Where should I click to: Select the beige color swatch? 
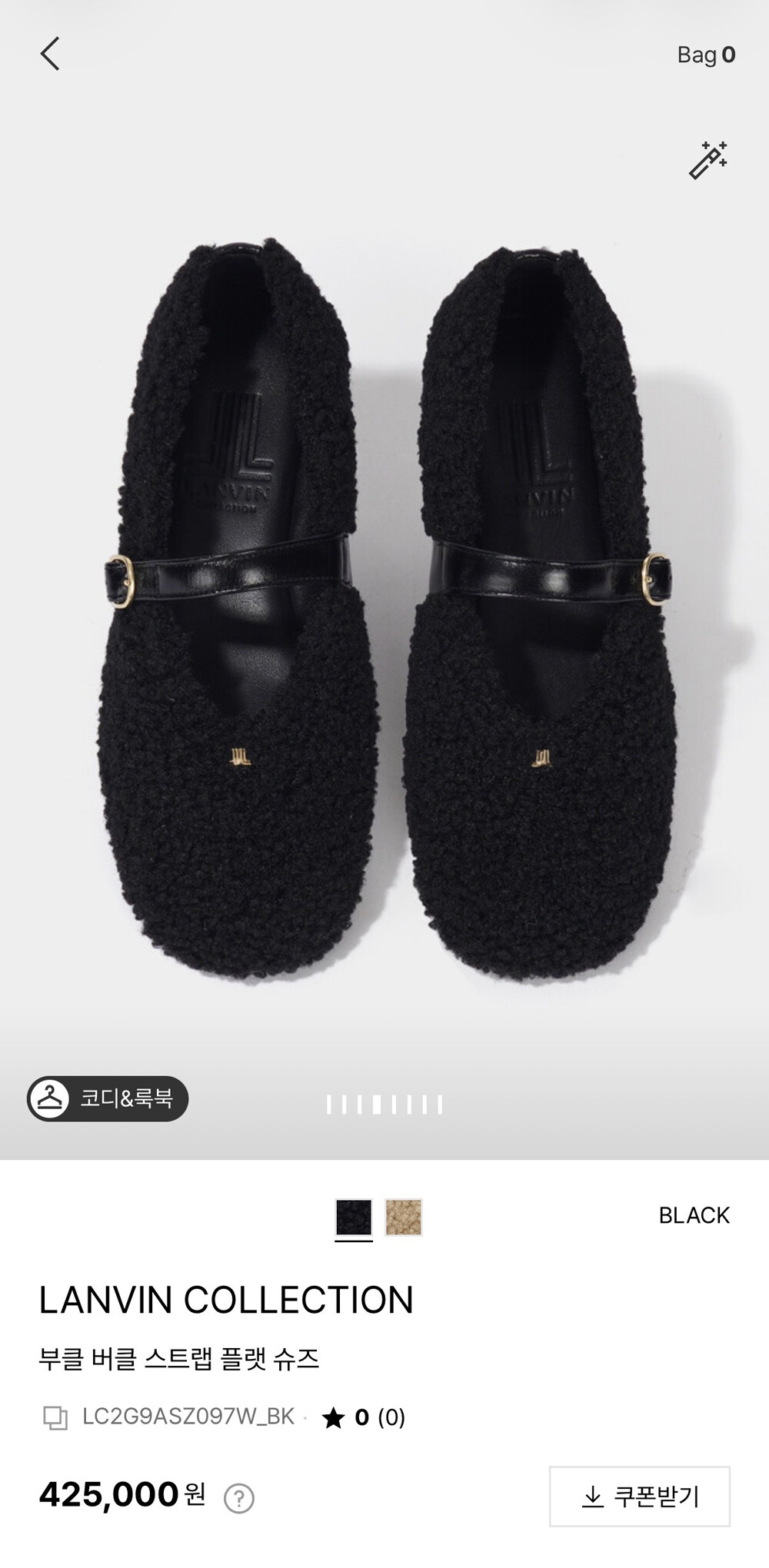(404, 1218)
